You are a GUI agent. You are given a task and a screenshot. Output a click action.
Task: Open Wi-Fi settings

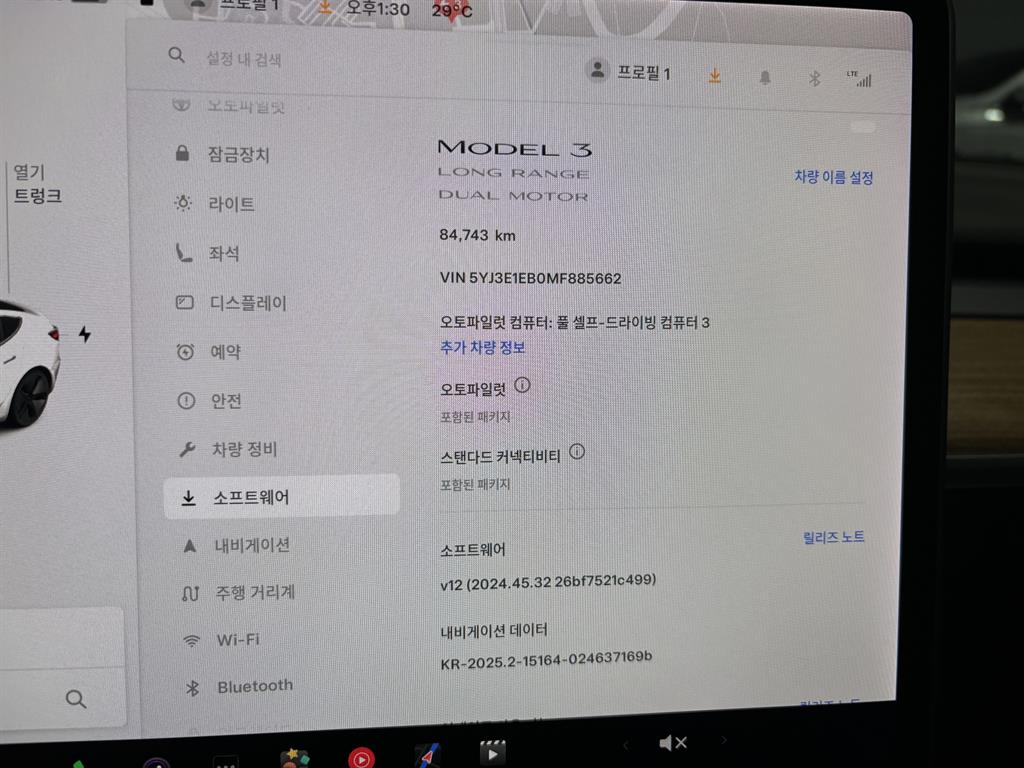[238, 640]
